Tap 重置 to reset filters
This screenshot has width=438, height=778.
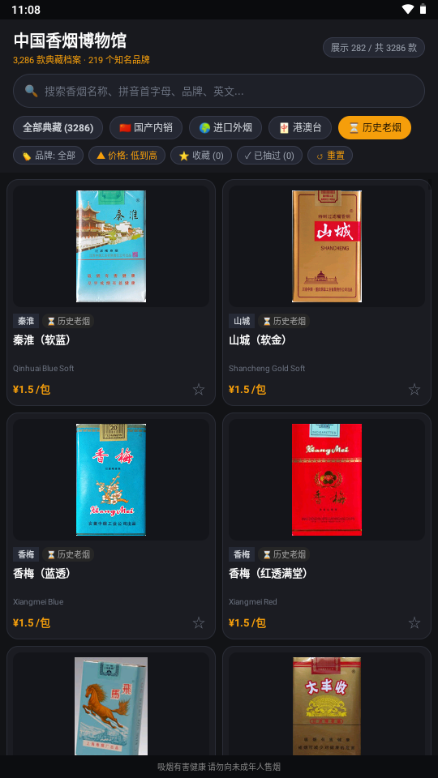point(330,155)
